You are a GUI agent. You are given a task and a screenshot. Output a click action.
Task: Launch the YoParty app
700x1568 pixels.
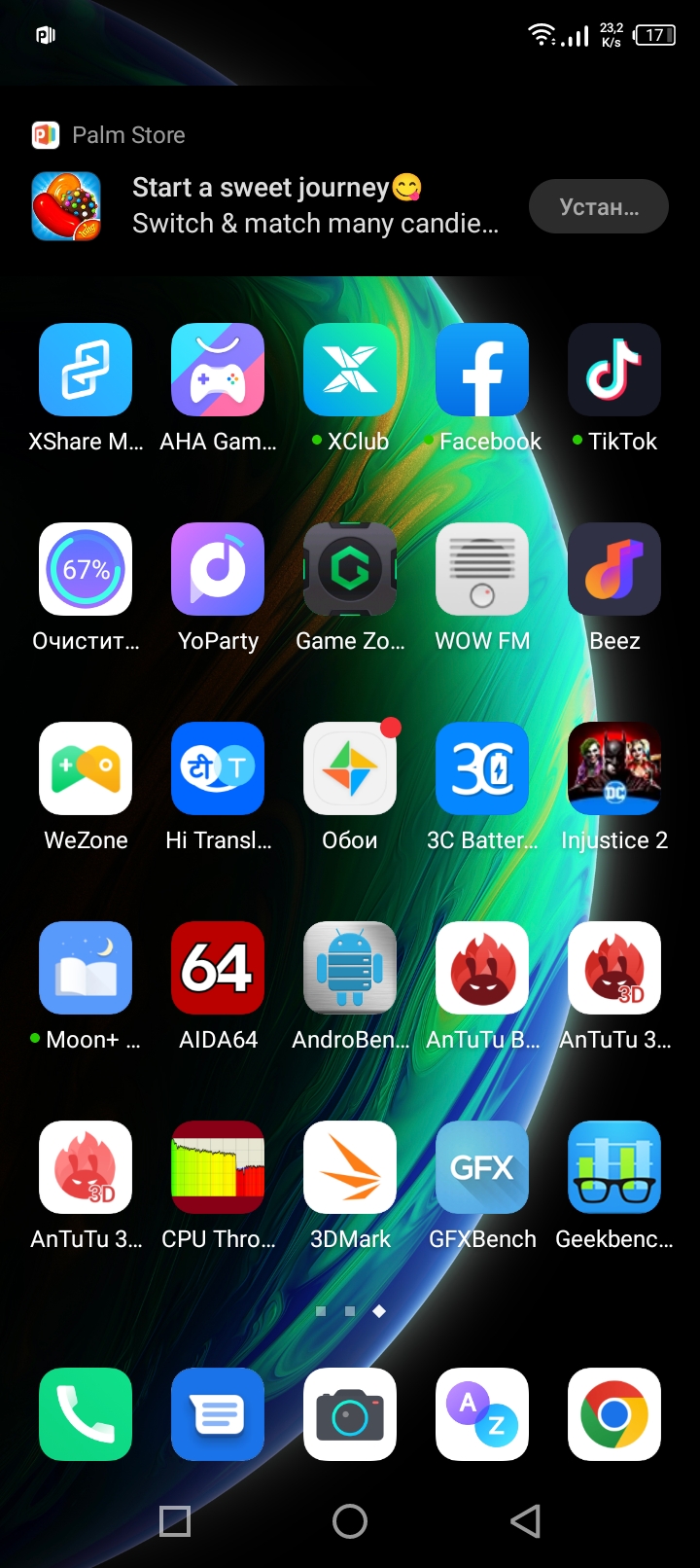coord(218,570)
